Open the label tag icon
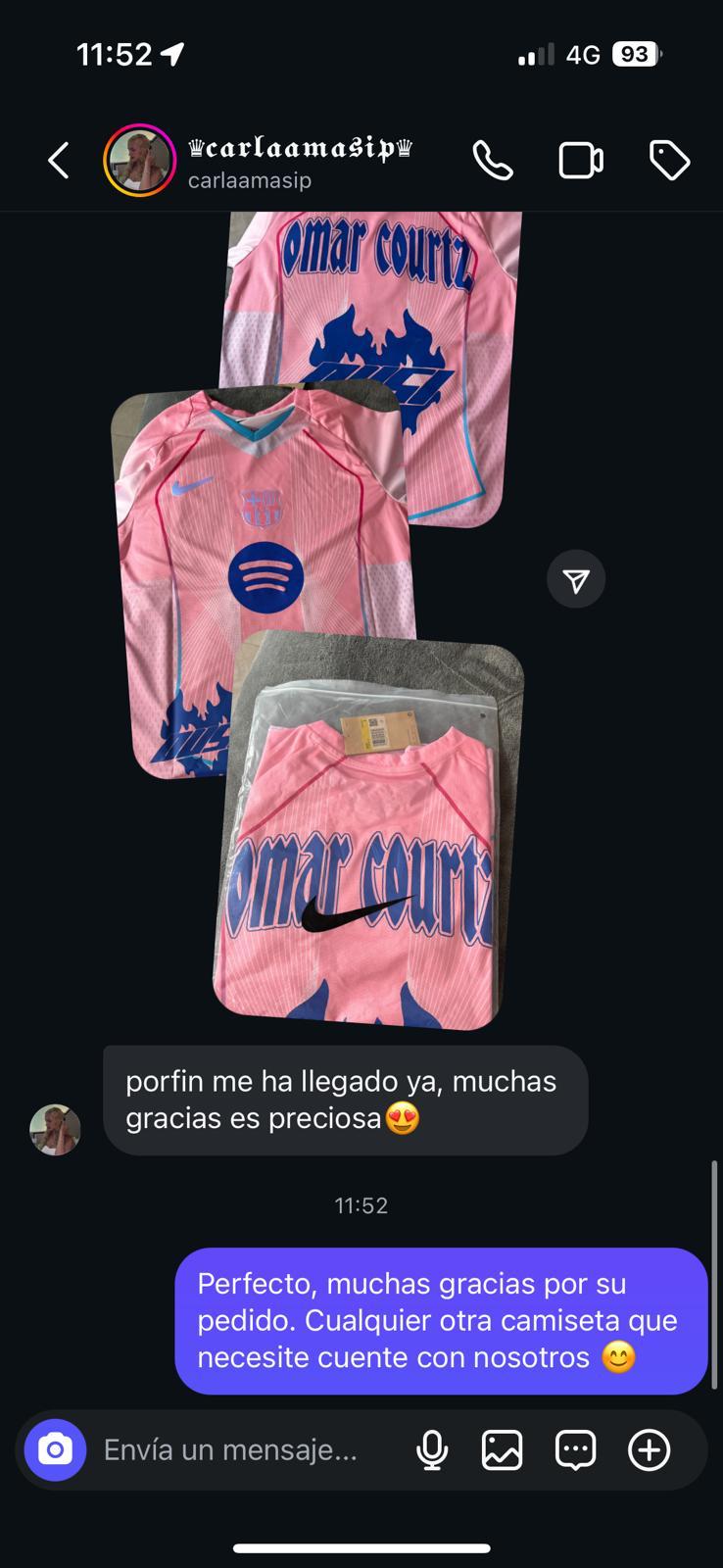The height and width of the screenshot is (1568, 723). pos(670,161)
